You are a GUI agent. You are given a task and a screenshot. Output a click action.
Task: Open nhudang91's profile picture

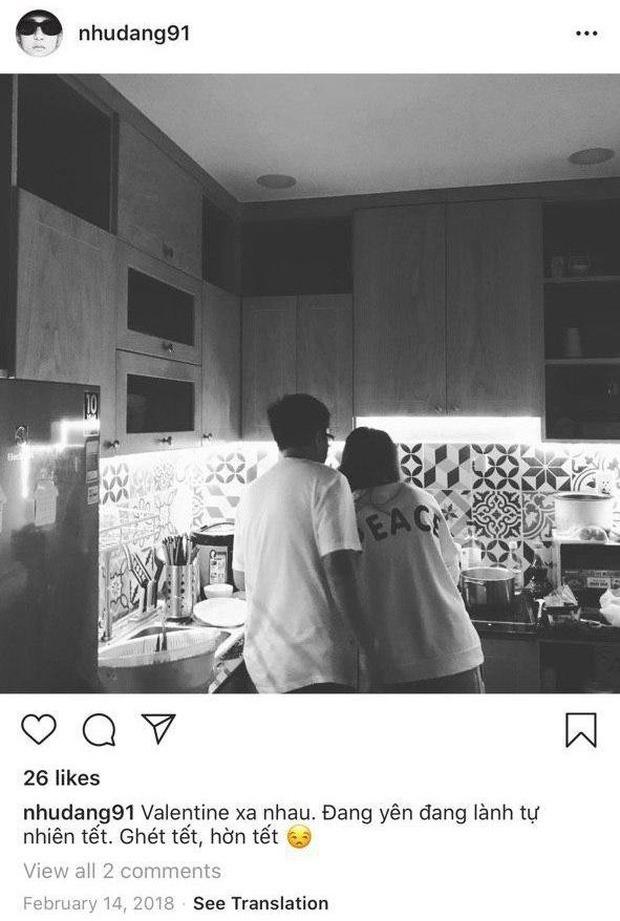click(39, 33)
